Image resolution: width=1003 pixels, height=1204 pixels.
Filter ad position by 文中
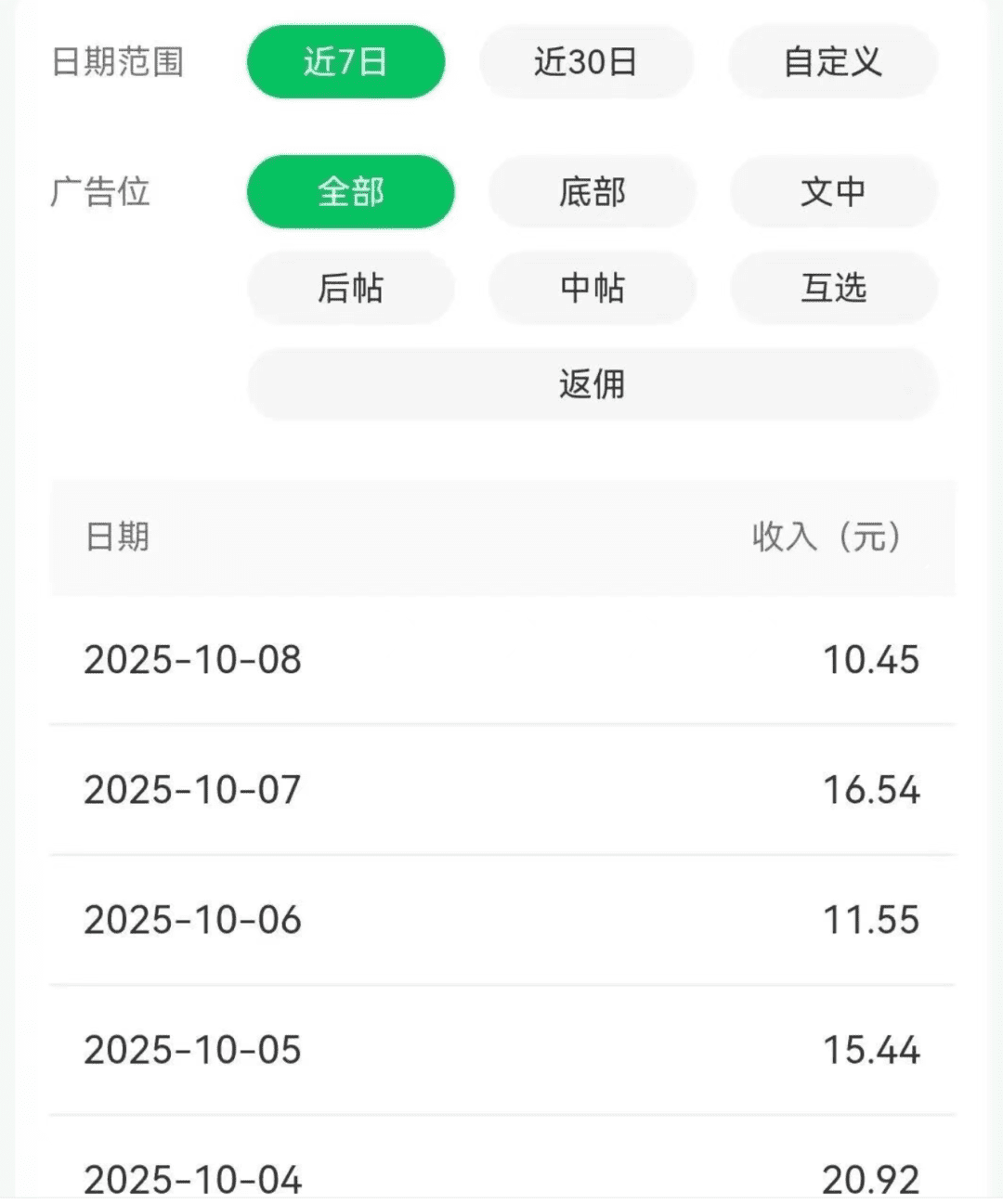pyautogui.click(x=833, y=192)
